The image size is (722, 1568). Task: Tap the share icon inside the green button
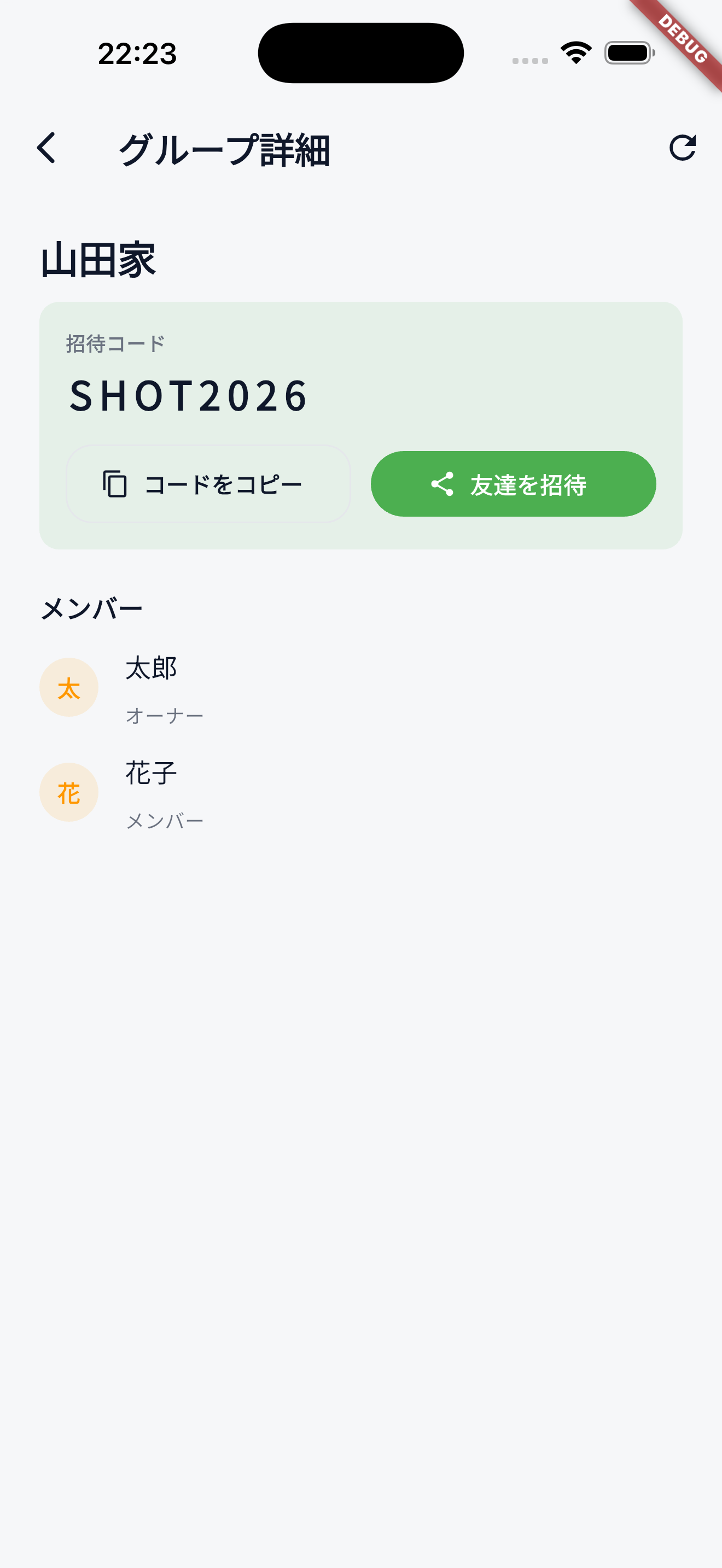[x=444, y=484]
